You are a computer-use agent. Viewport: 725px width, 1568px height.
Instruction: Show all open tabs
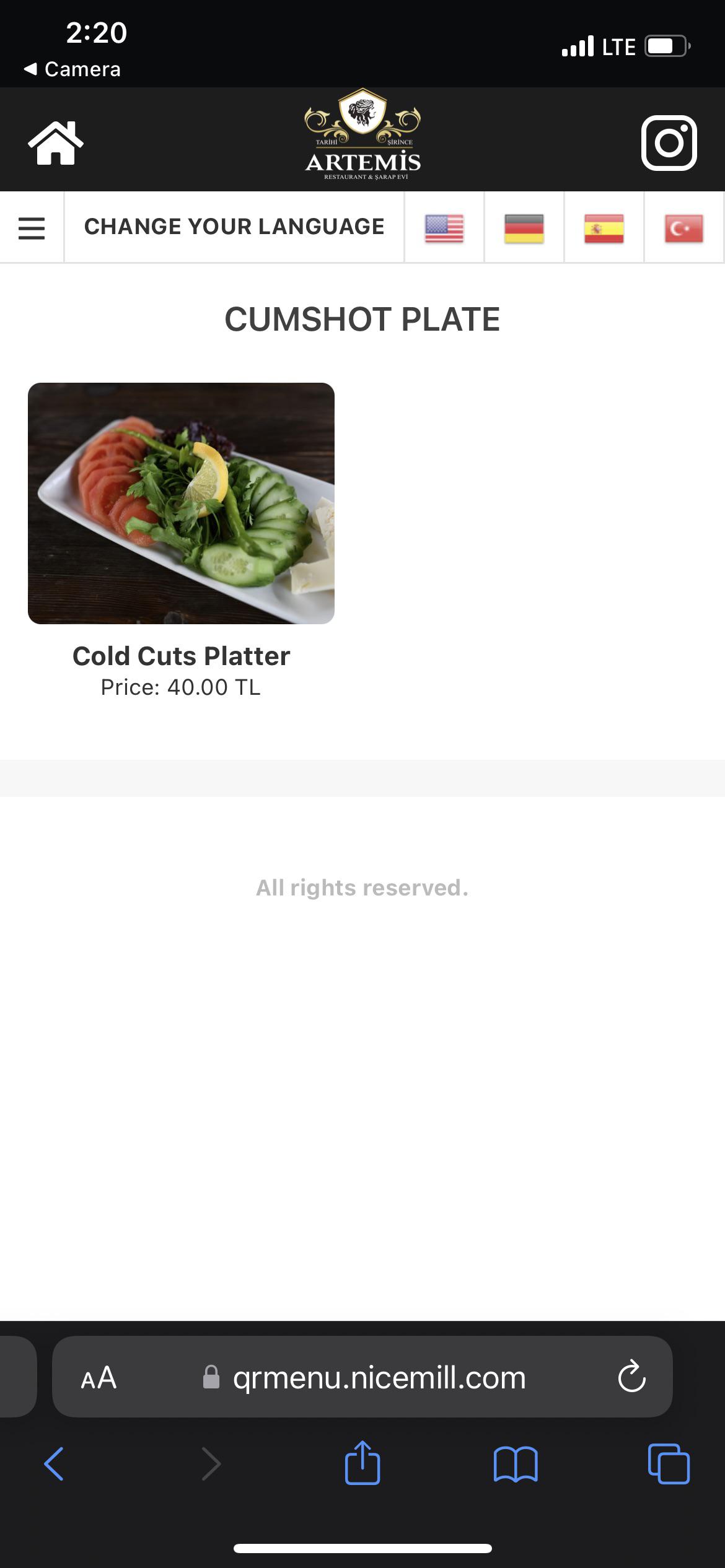668,1464
